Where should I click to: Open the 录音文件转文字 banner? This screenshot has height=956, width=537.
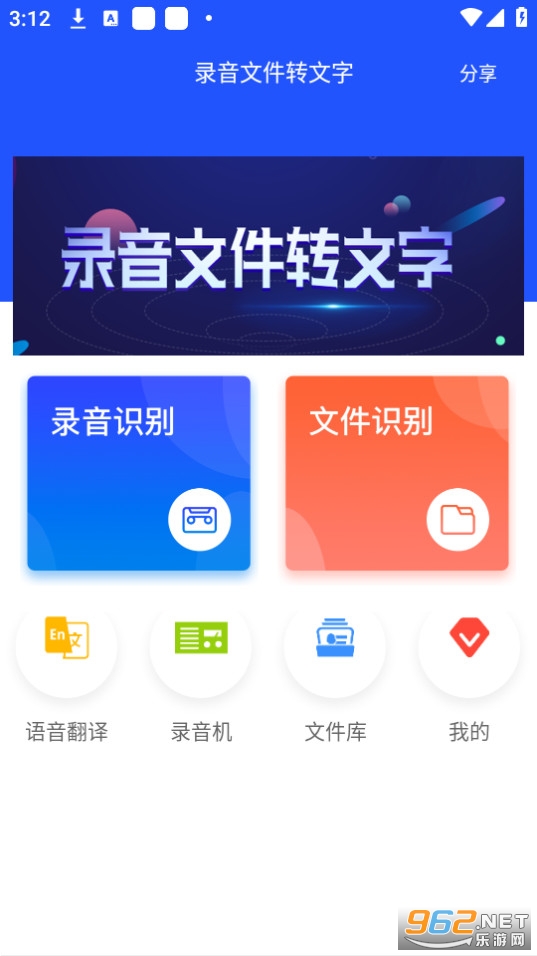coord(268,255)
